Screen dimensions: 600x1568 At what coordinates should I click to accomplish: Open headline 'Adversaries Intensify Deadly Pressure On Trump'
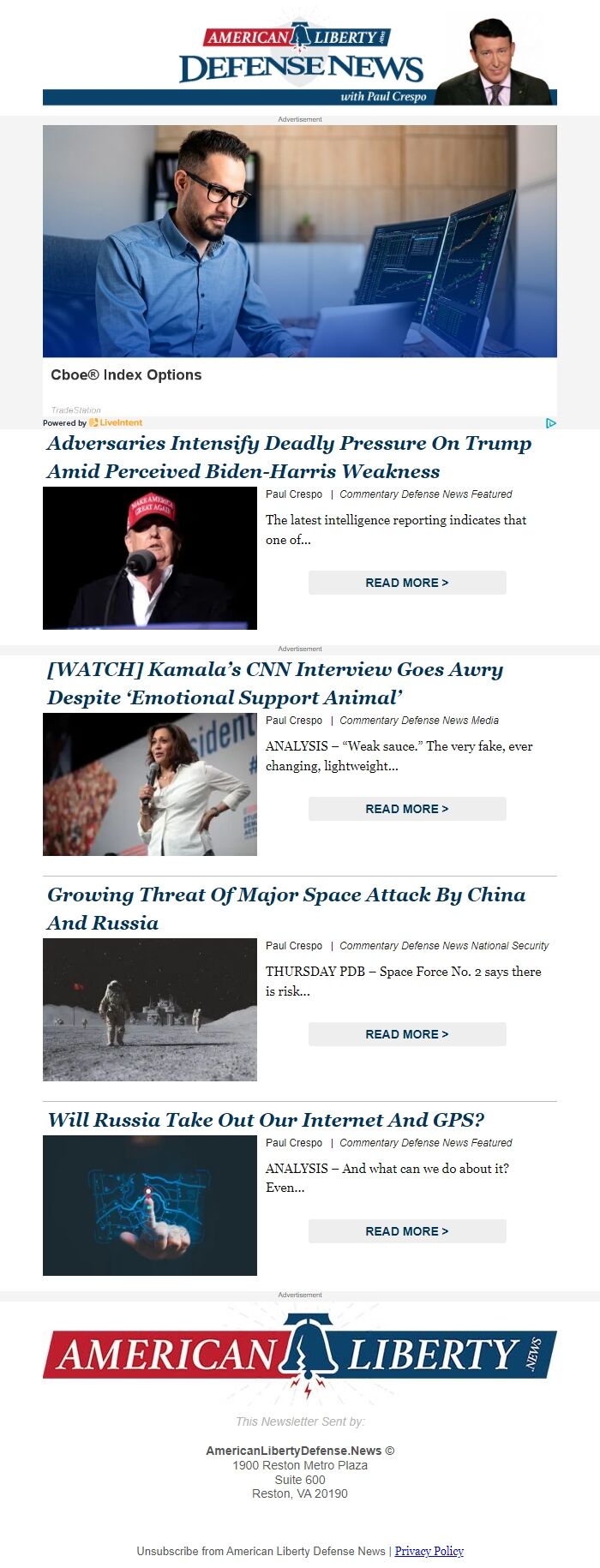(289, 457)
